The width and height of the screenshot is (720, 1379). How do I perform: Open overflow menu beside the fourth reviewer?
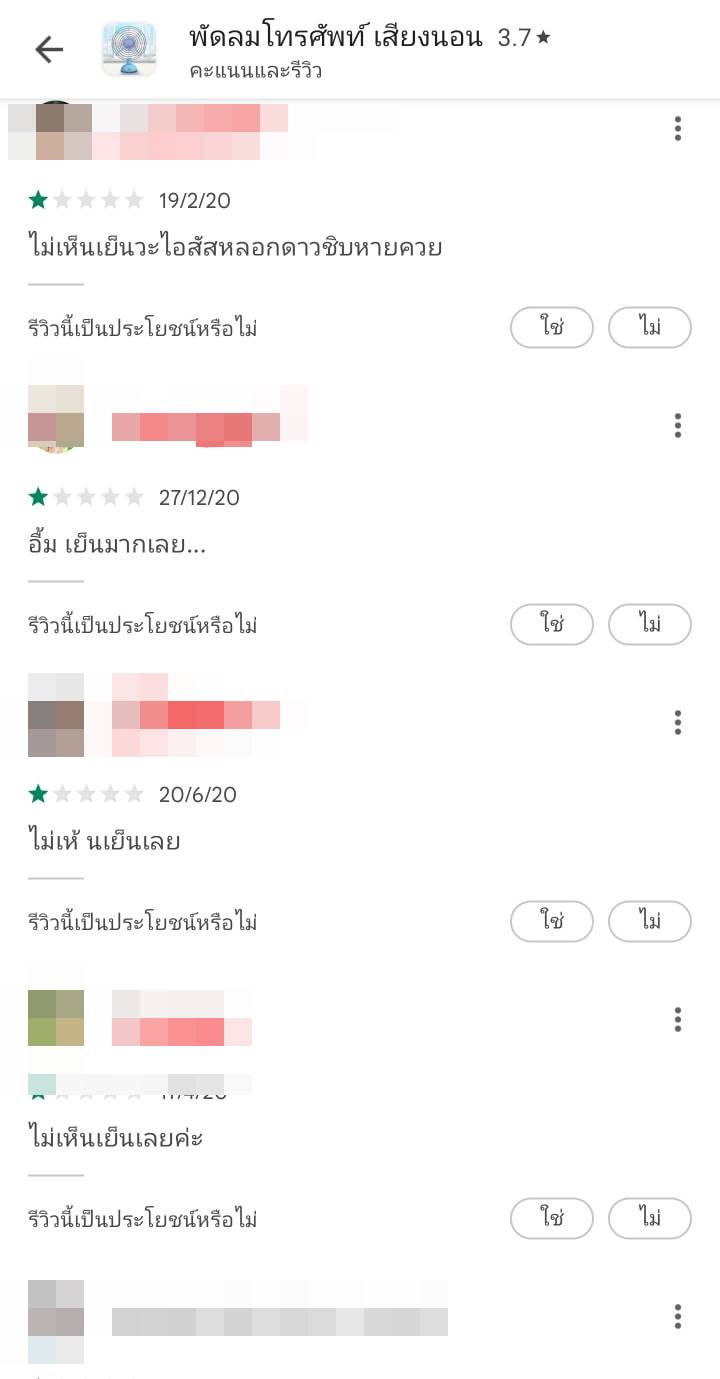(x=678, y=1018)
